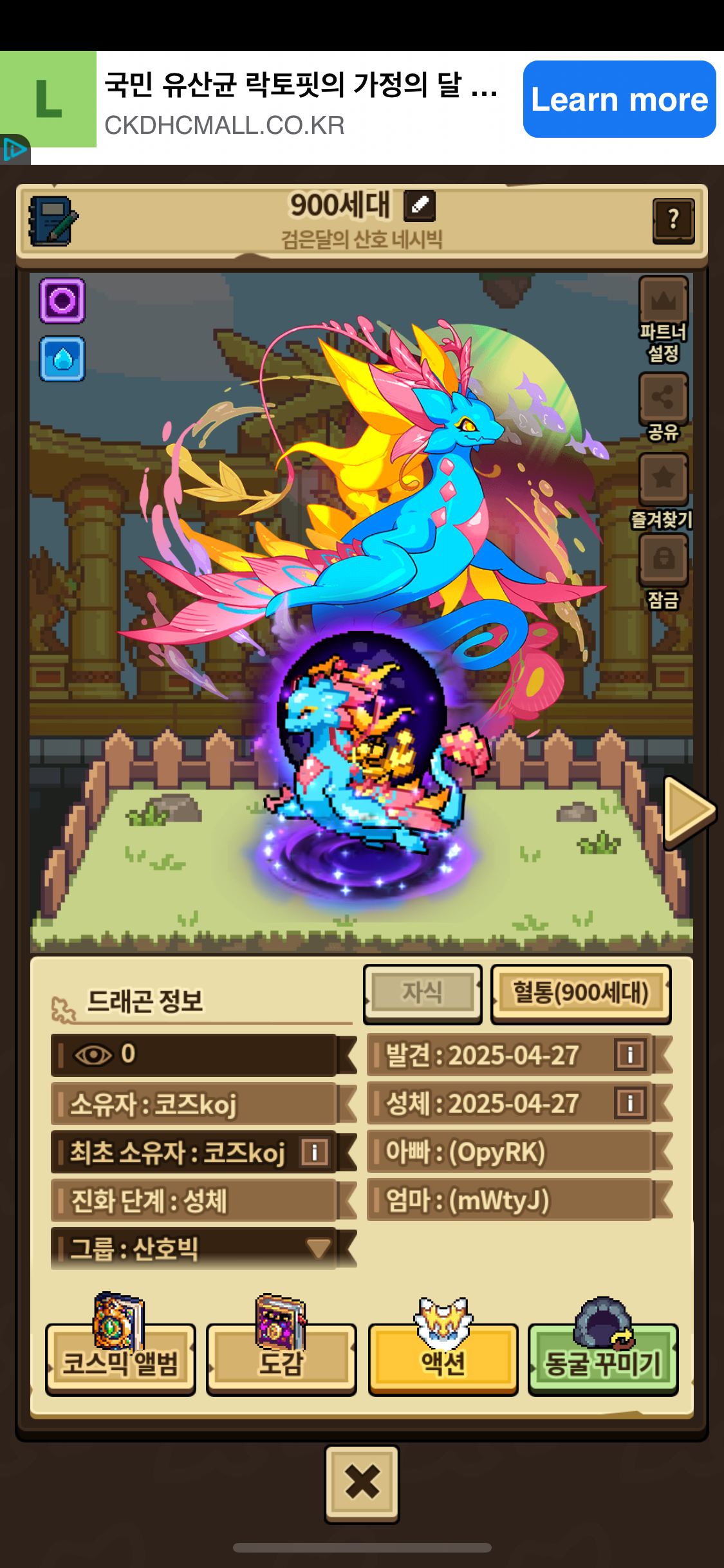Show info for first owner 최초 소유자
Screen dimensions: 724x1568
314,1152
